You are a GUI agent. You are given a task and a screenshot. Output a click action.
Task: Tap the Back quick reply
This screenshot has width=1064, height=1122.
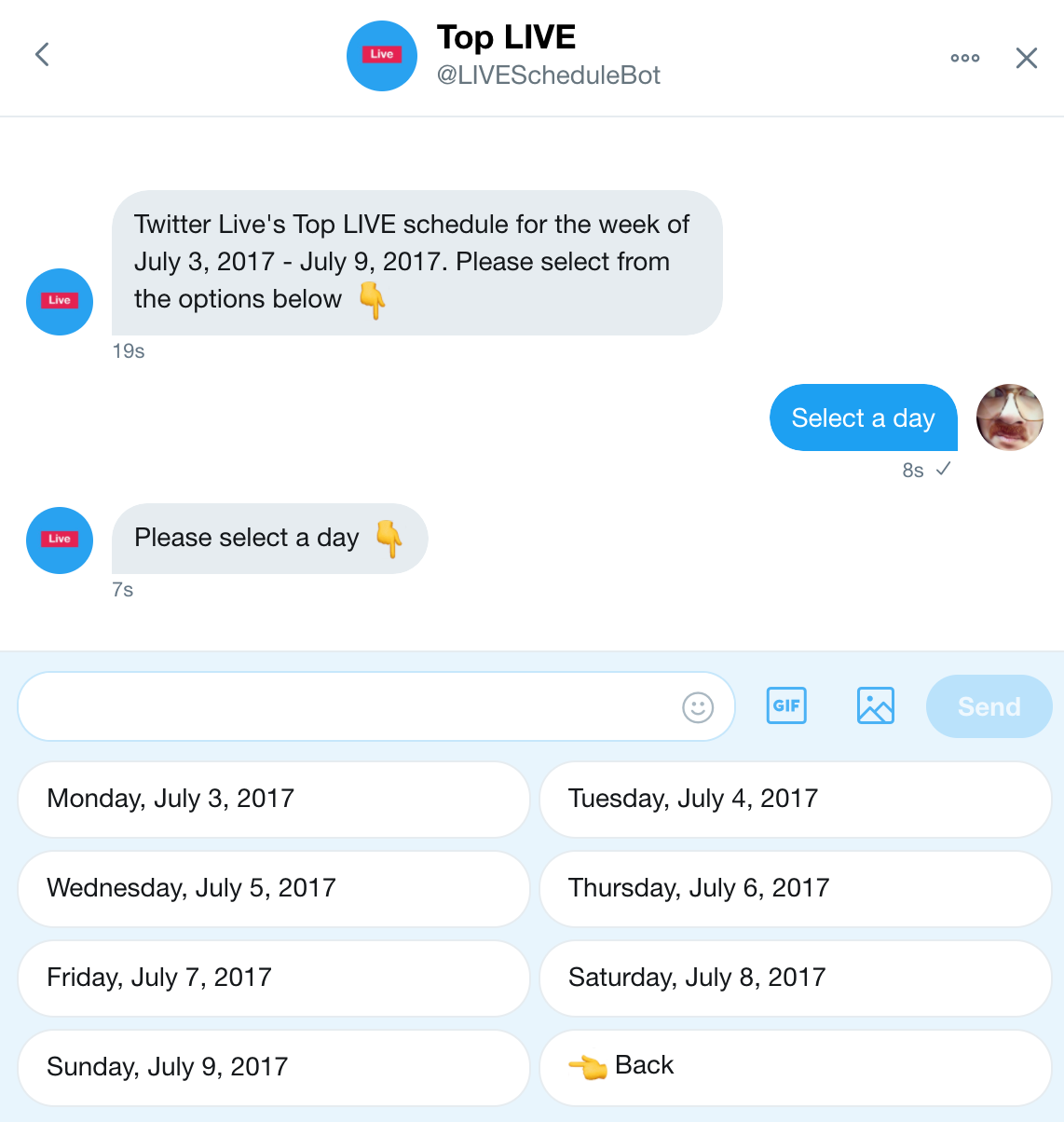(795, 1067)
